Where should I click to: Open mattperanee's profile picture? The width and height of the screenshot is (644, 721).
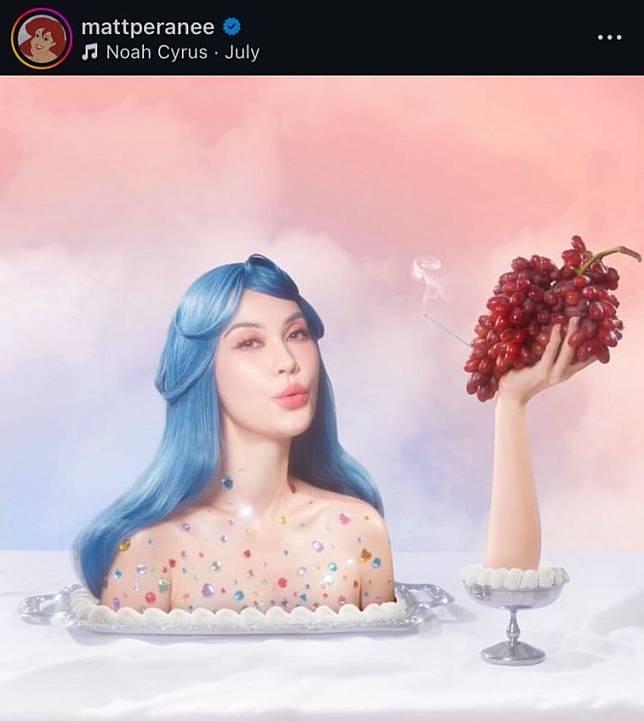click(41, 38)
